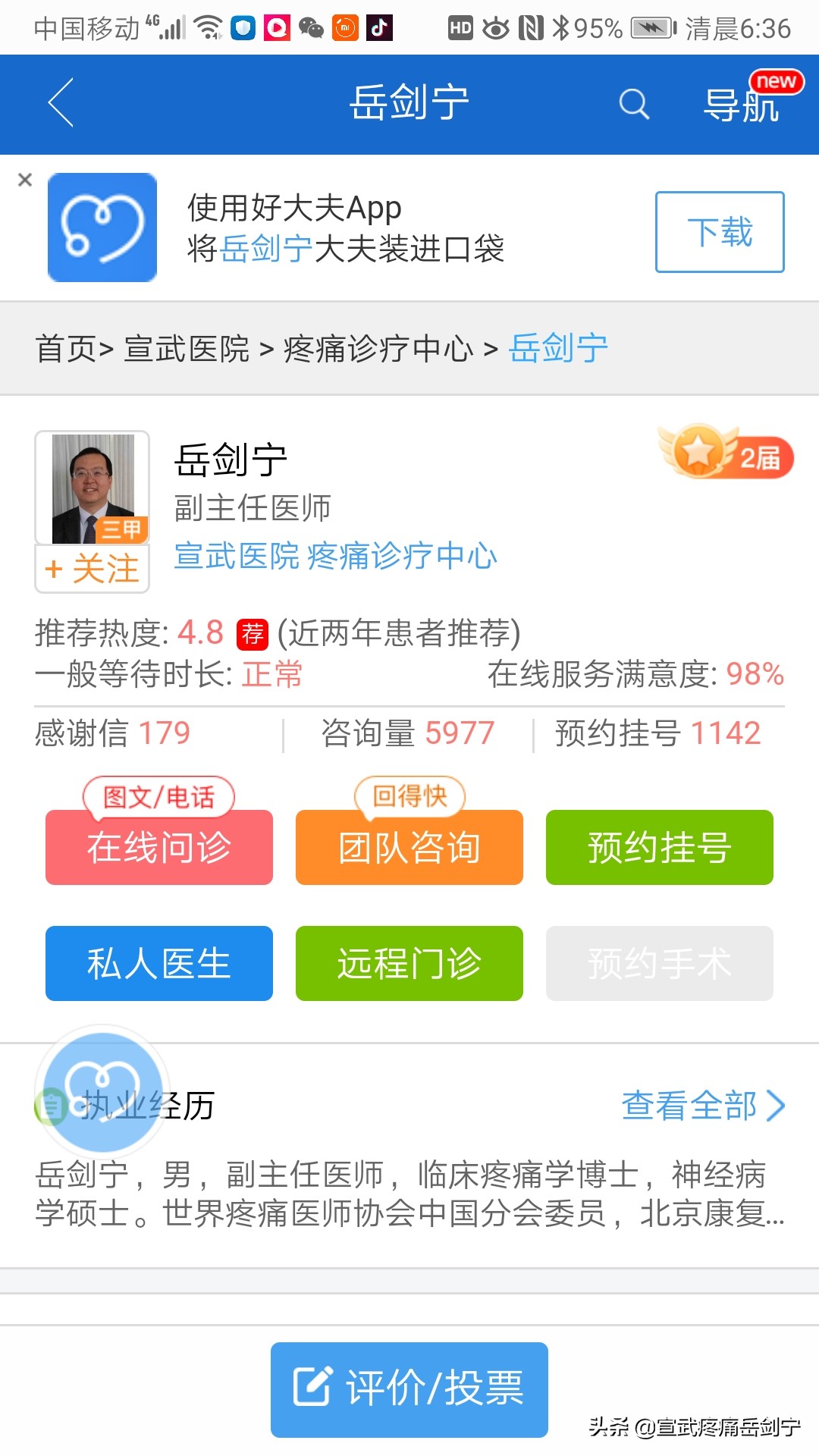The height and width of the screenshot is (1456, 819).
Task: Tap the 98% online satisfaction score
Action: (x=758, y=675)
